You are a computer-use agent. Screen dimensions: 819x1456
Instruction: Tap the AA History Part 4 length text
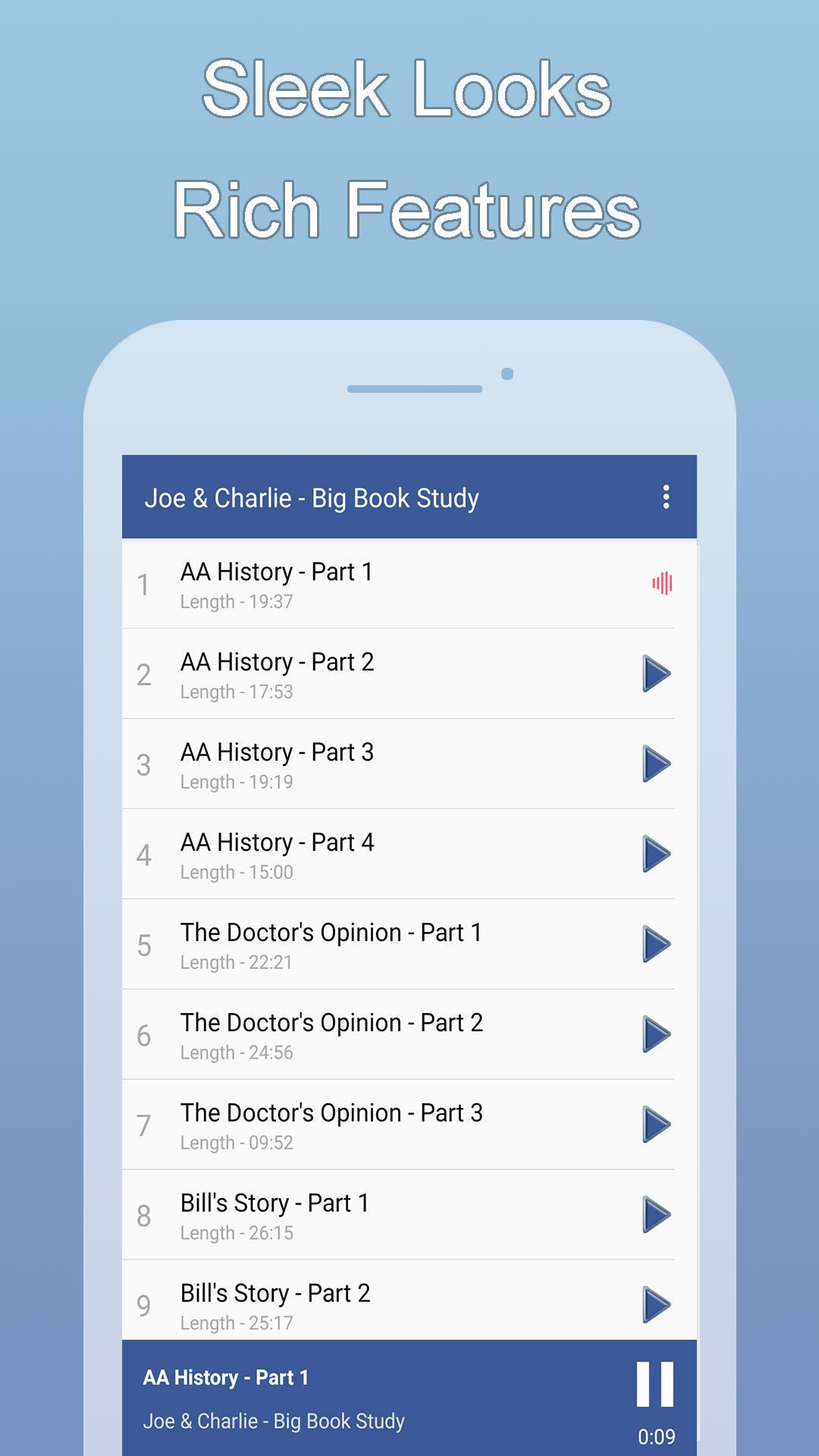(237, 872)
